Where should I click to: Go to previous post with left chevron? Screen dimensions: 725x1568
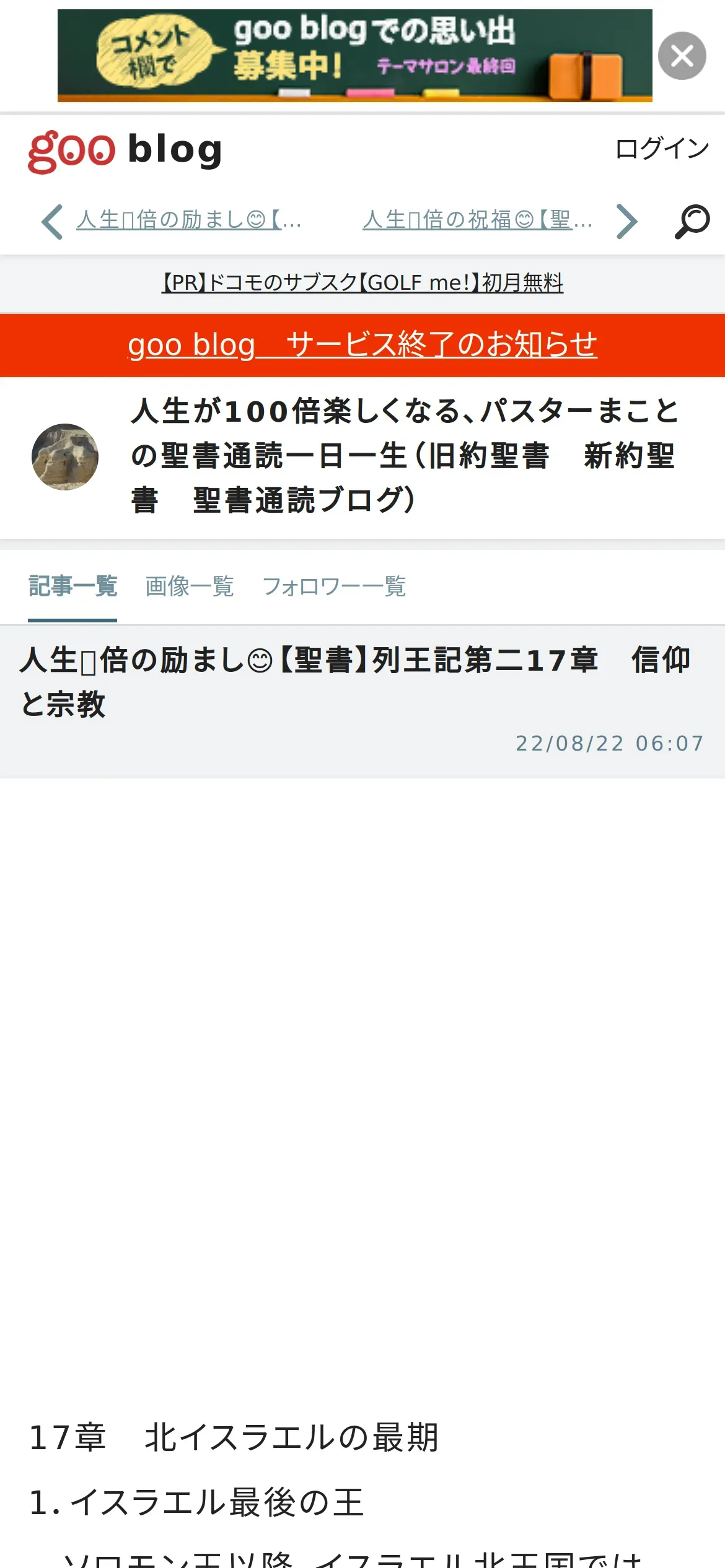[x=52, y=221]
